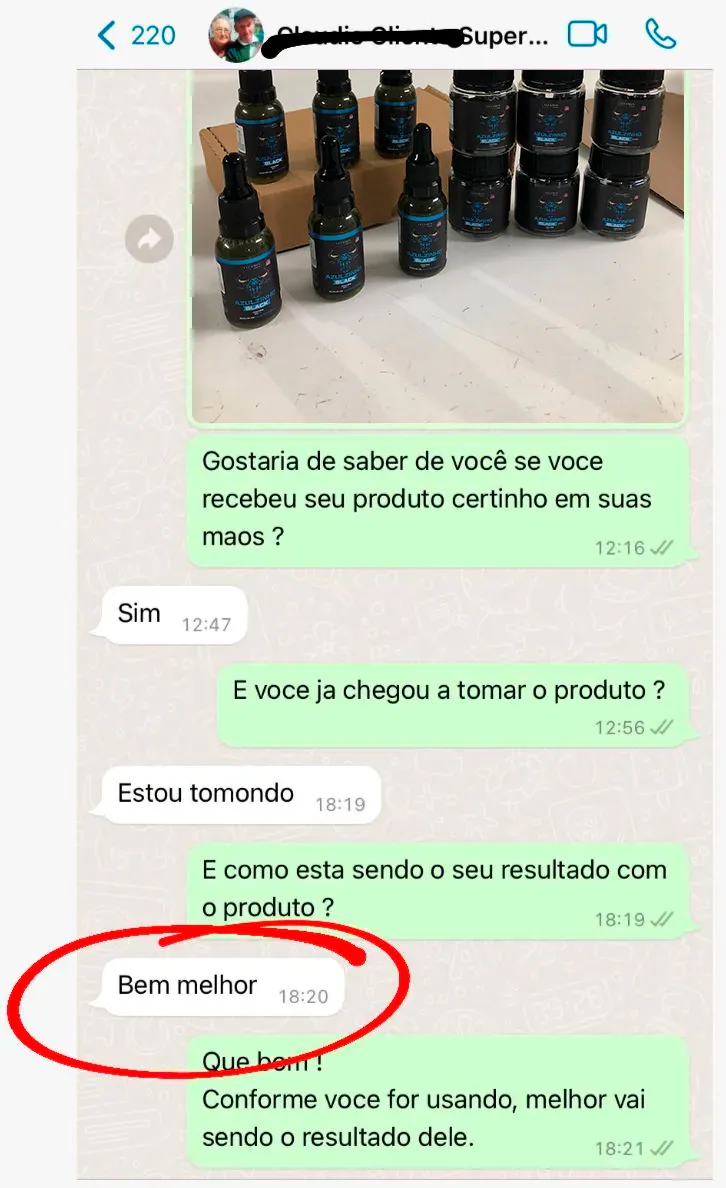The height and width of the screenshot is (1188, 726).
Task: Start a video call with this contact
Action: point(587,35)
